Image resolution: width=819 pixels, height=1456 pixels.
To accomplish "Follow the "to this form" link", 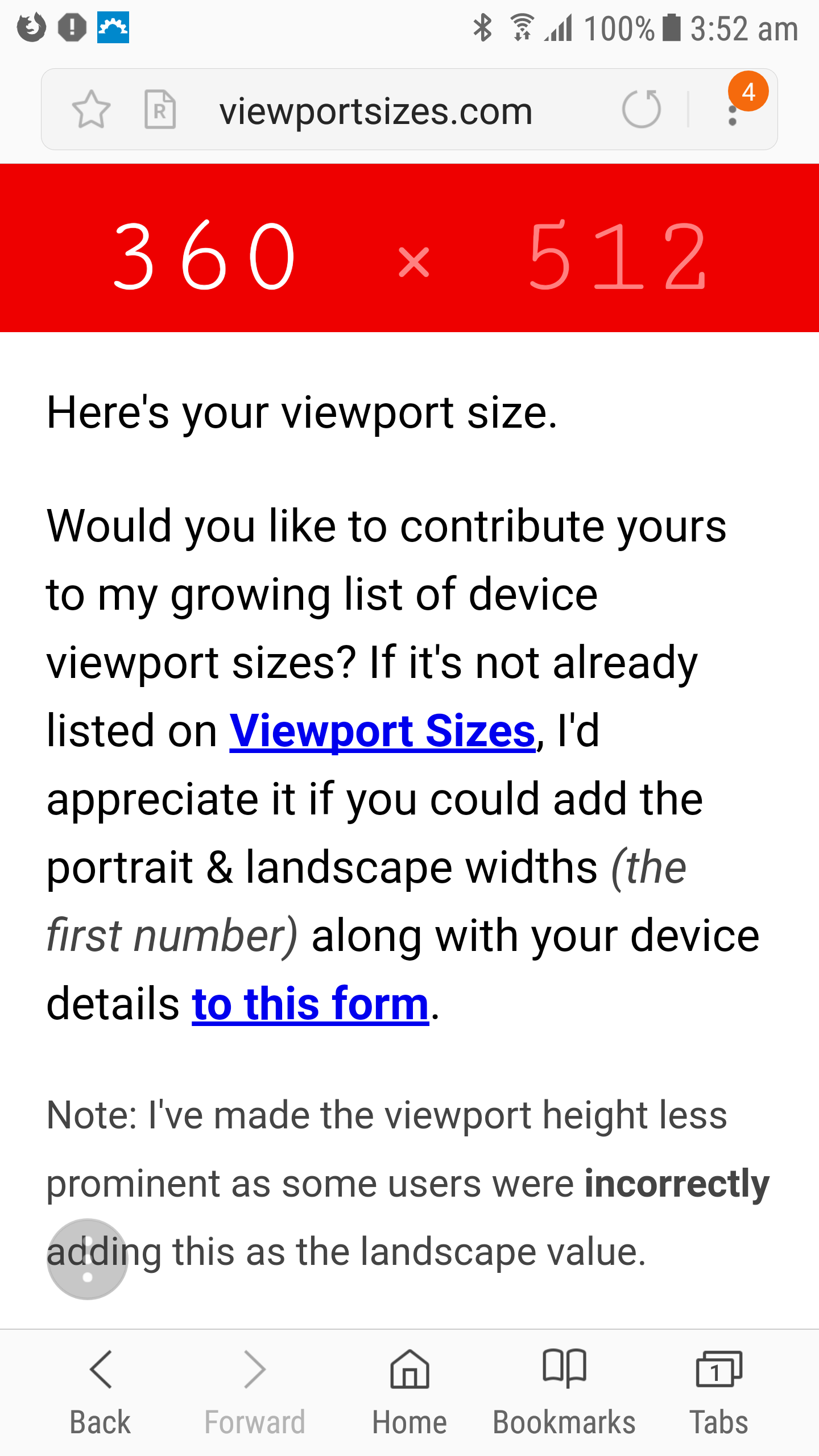I will tap(311, 1004).
